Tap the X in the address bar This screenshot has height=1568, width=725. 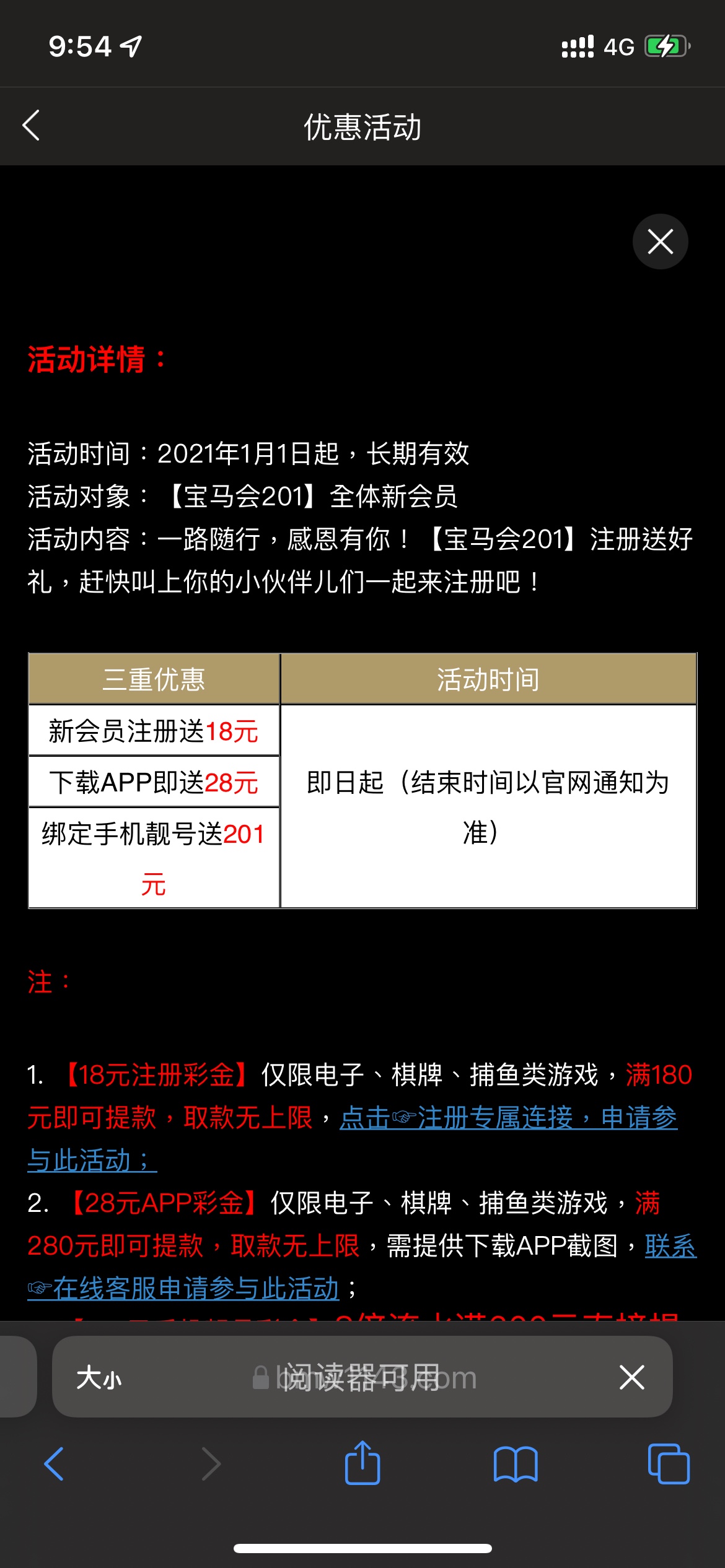click(x=631, y=1377)
